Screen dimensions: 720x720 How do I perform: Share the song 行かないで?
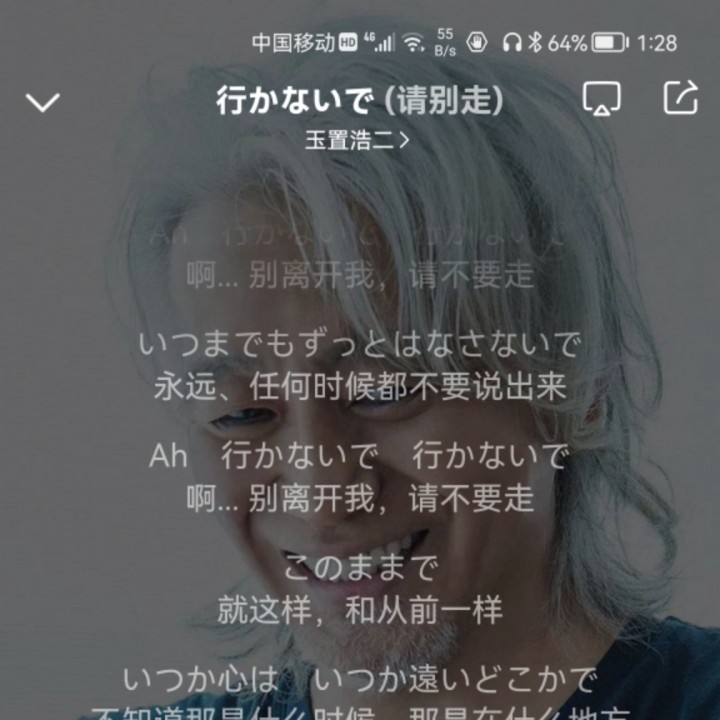[681, 97]
